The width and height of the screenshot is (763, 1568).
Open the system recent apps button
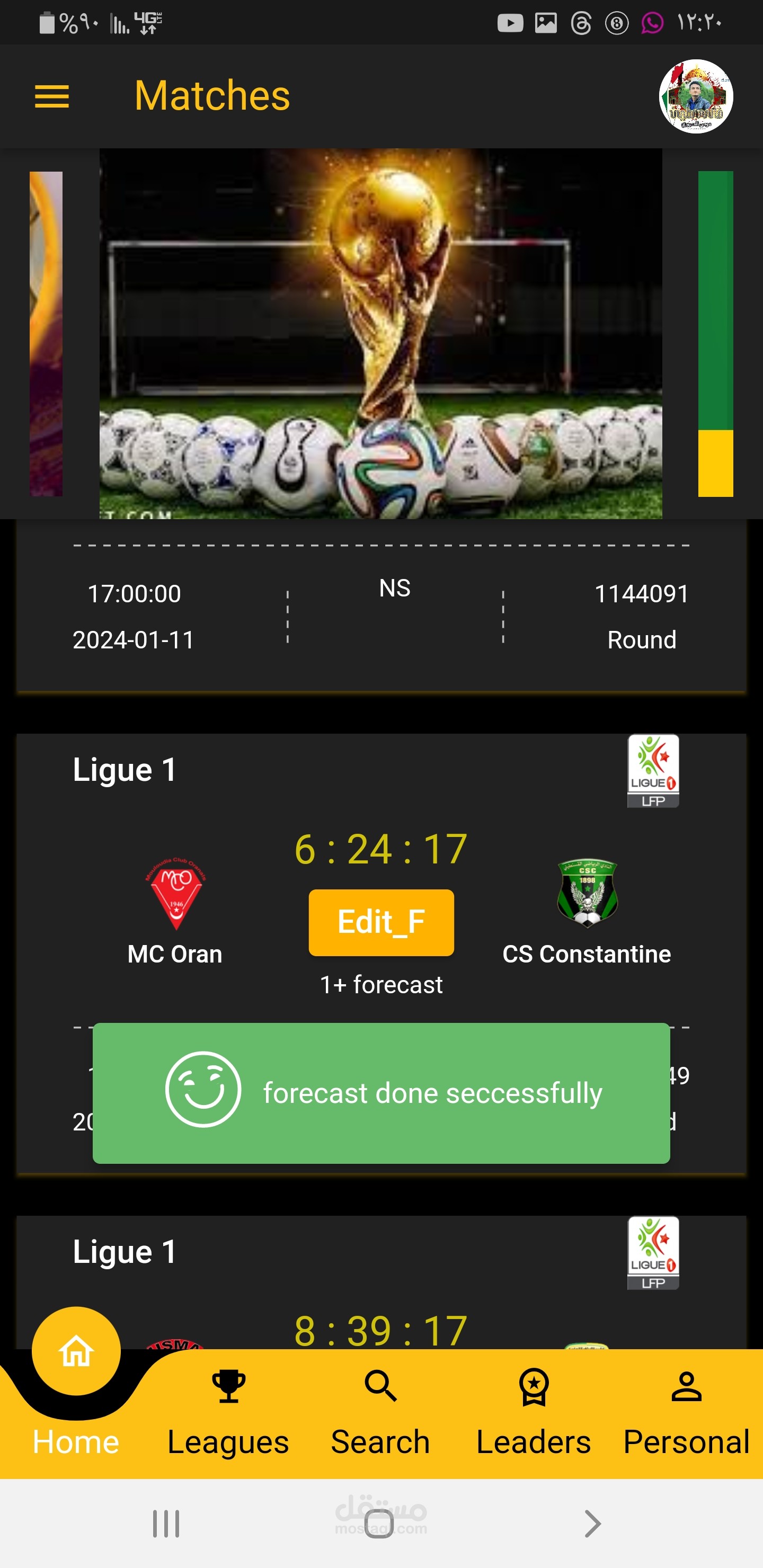coord(166,1524)
